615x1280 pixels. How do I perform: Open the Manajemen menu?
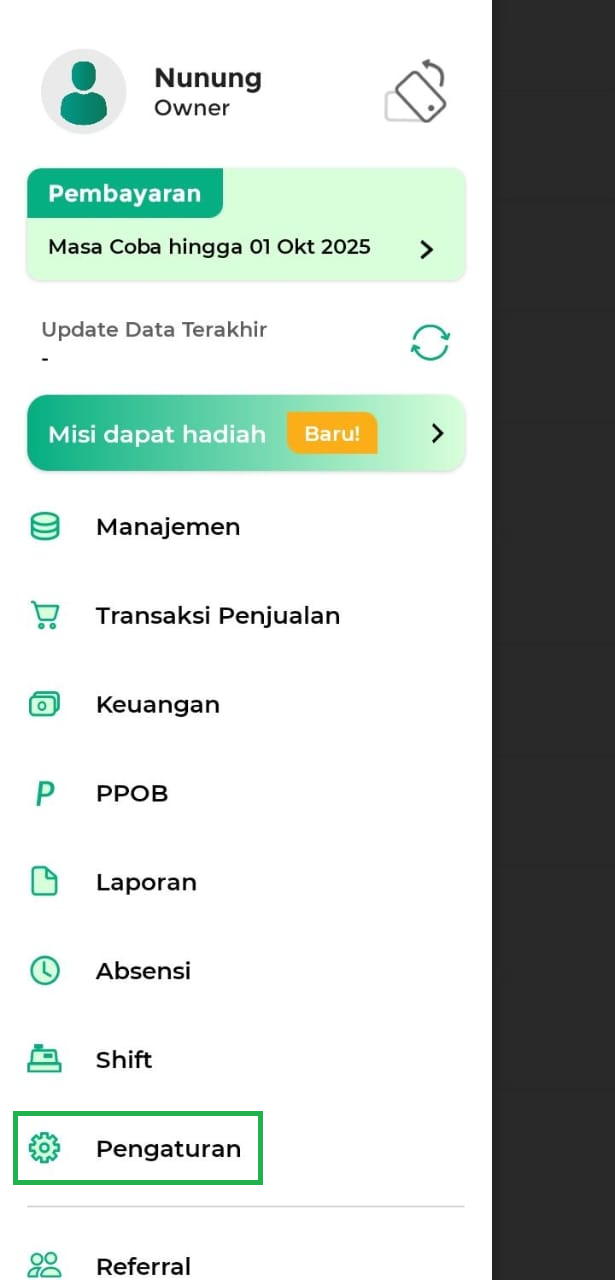(x=167, y=527)
